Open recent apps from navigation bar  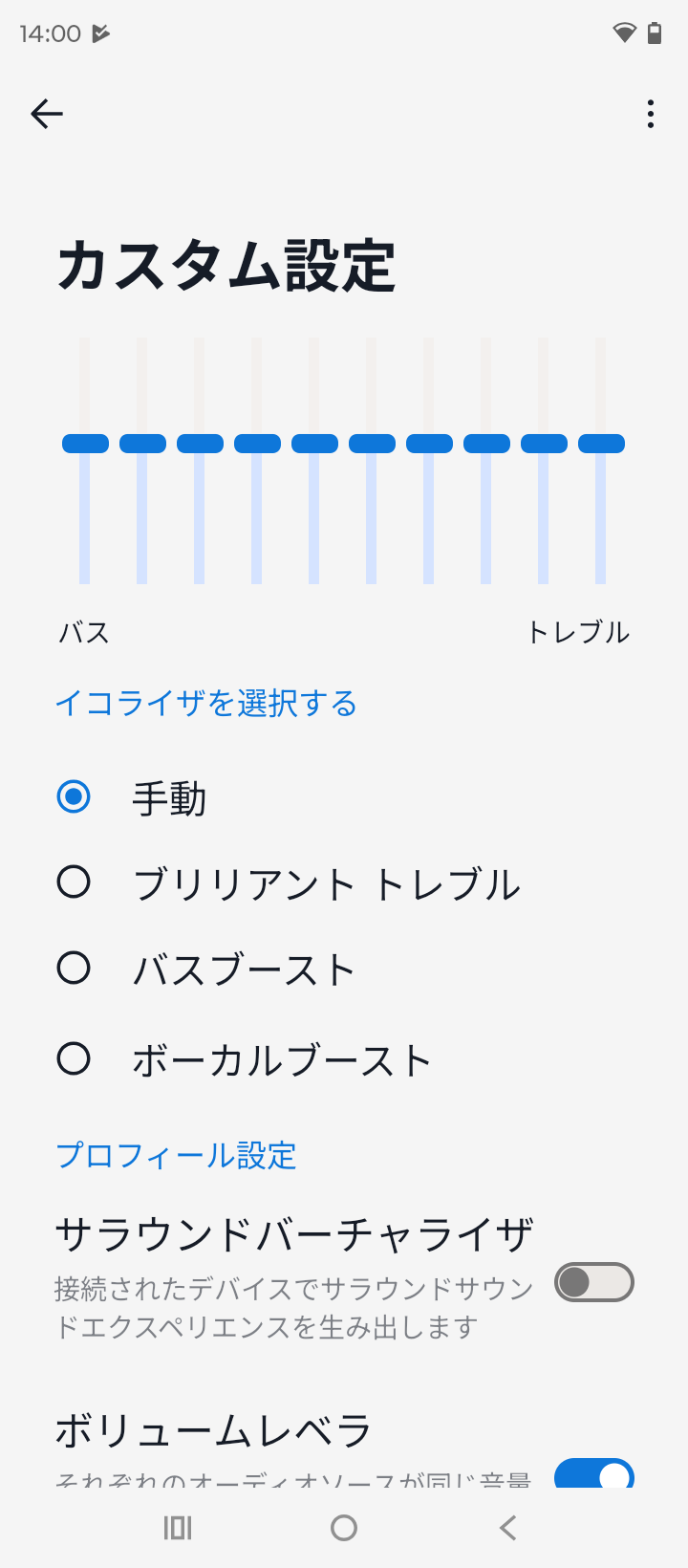coord(178,1528)
